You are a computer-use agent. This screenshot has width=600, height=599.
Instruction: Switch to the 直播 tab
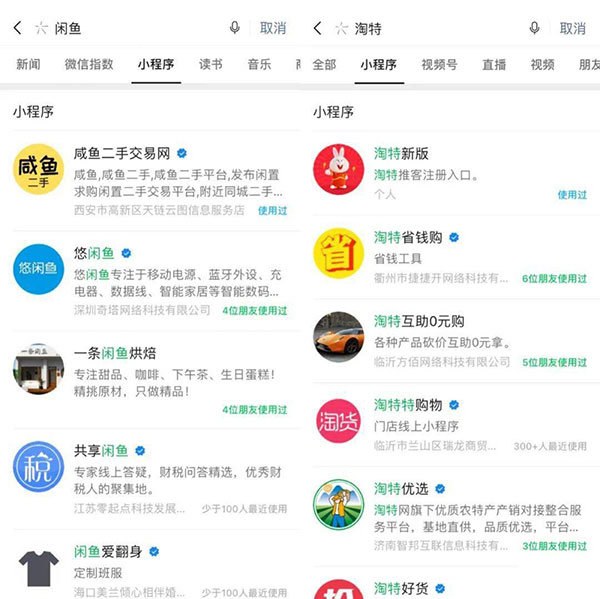[494, 65]
